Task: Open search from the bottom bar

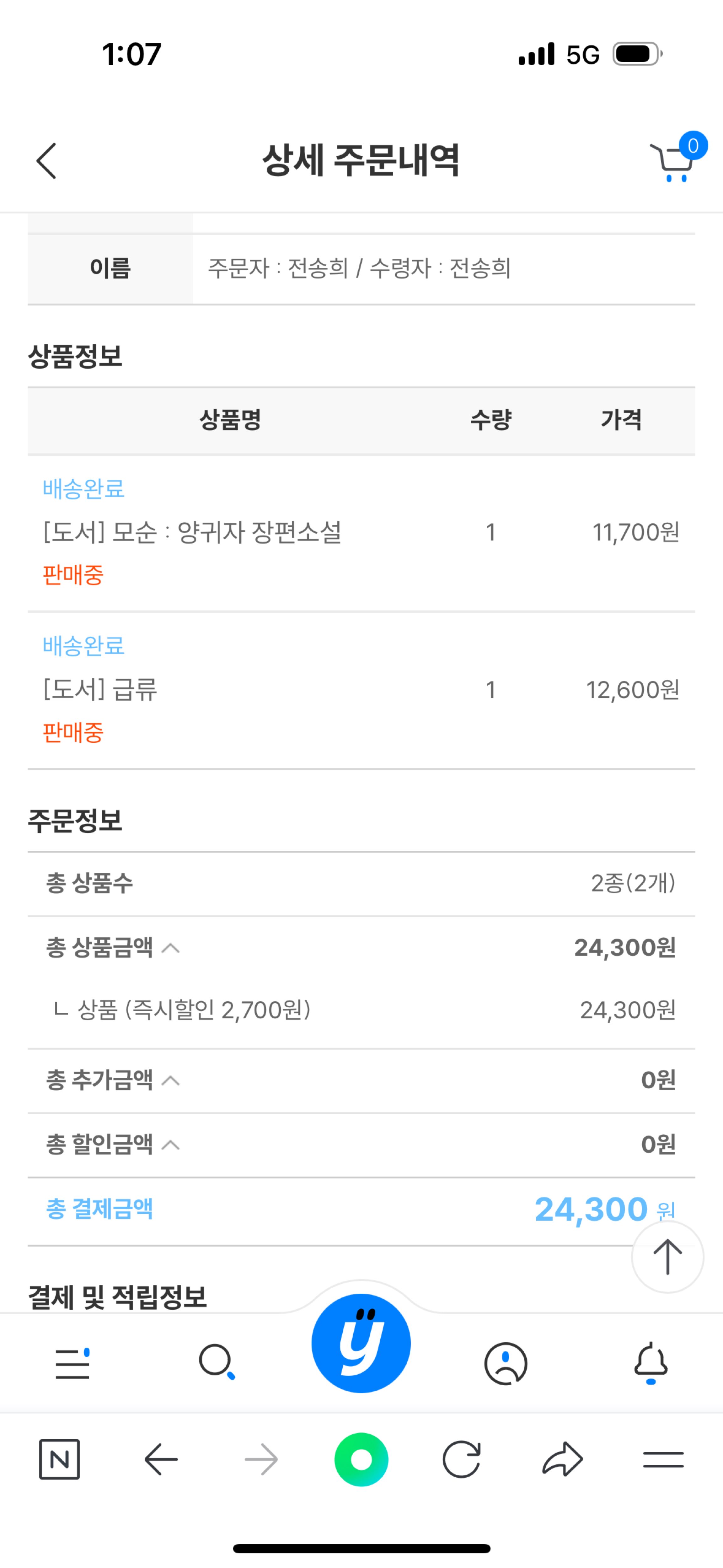Action: [217, 1362]
